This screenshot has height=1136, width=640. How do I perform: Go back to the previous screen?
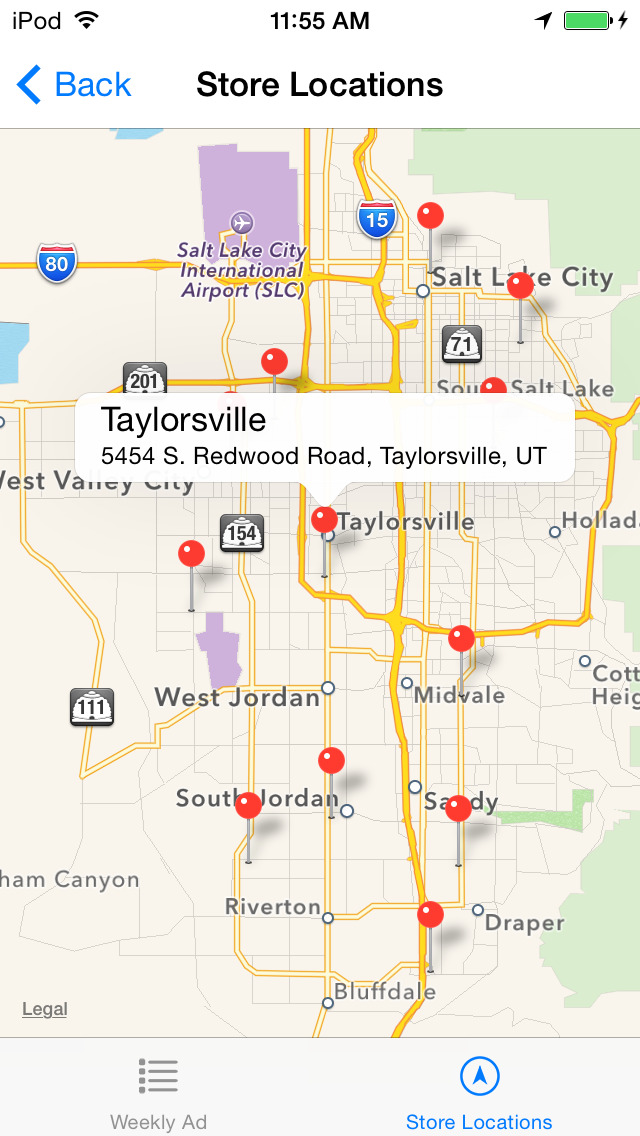click(75, 85)
